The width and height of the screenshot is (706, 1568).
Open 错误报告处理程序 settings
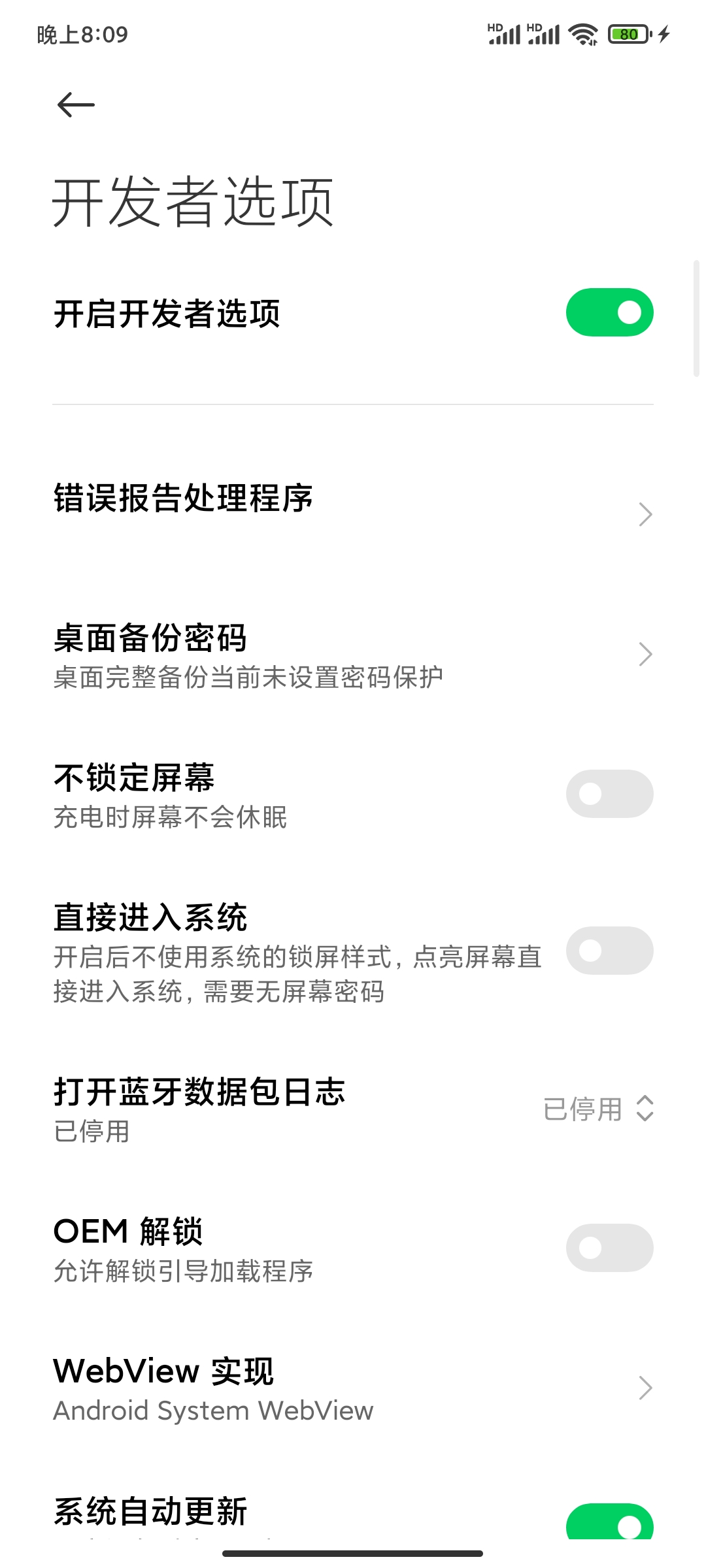point(353,514)
